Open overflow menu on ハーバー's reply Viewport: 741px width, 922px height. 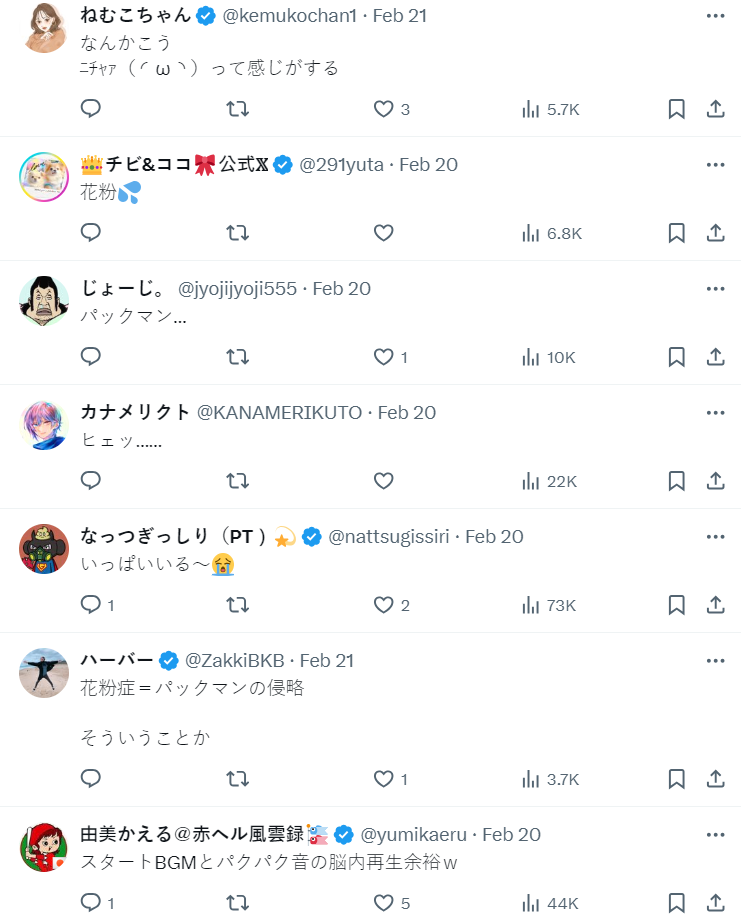pyautogui.click(x=715, y=660)
